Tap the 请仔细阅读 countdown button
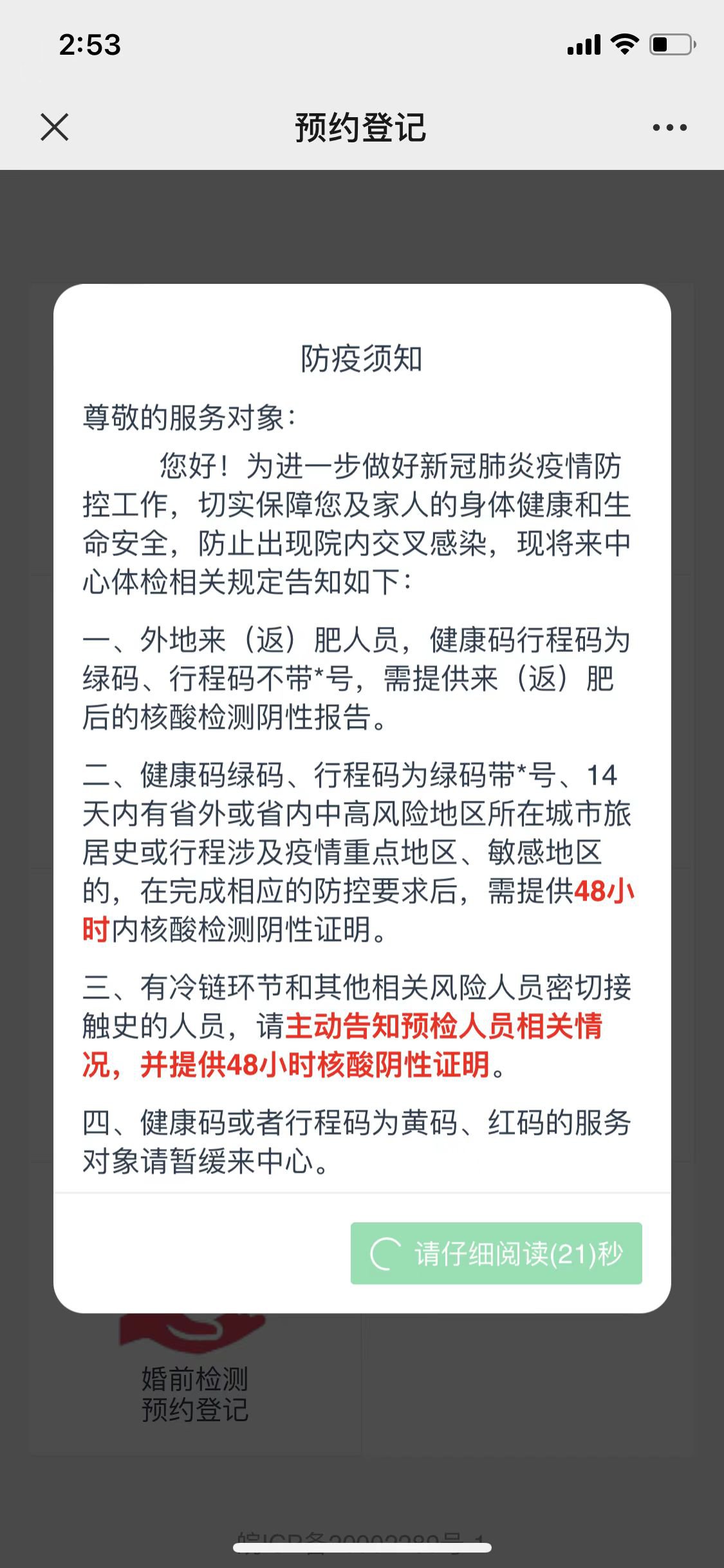The image size is (724, 1568). [x=496, y=1253]
